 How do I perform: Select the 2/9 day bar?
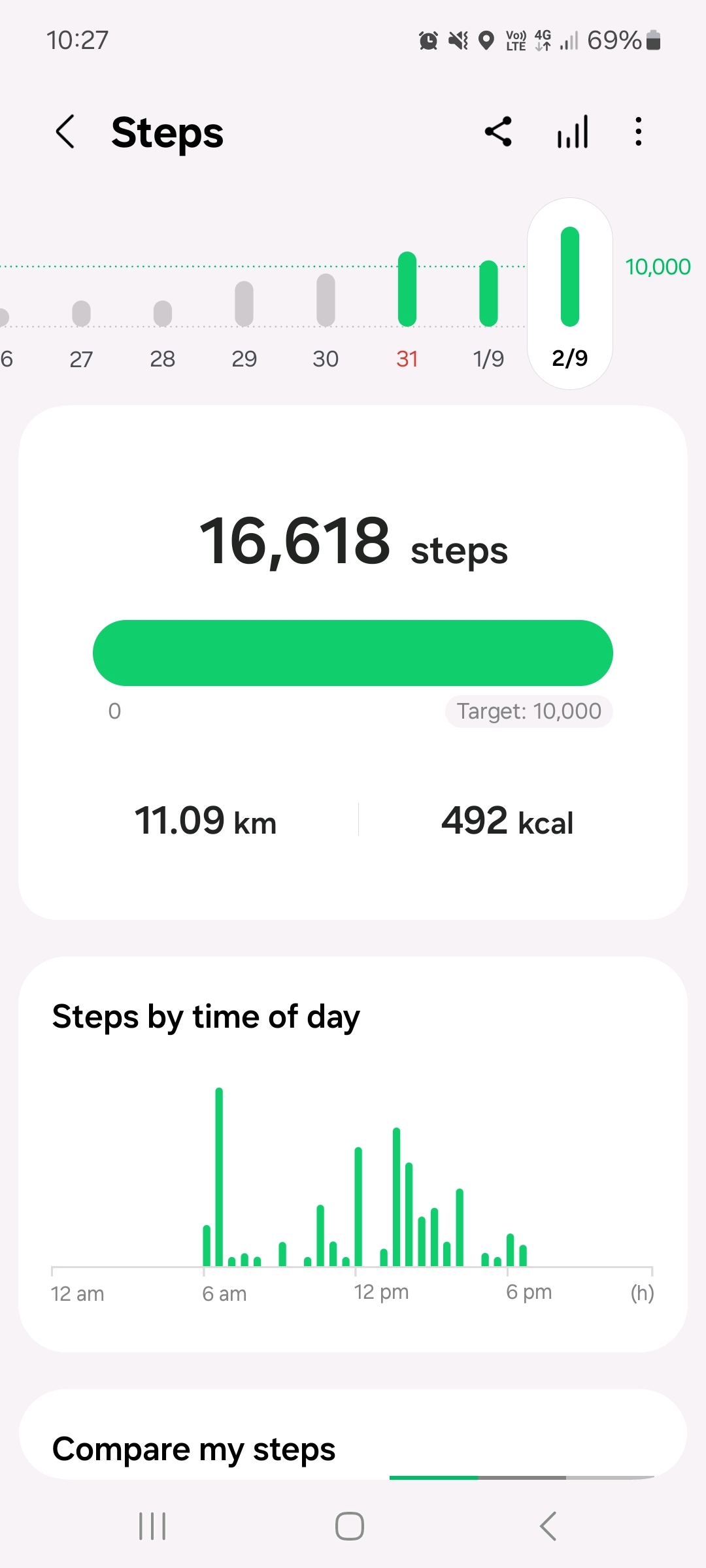570,294
